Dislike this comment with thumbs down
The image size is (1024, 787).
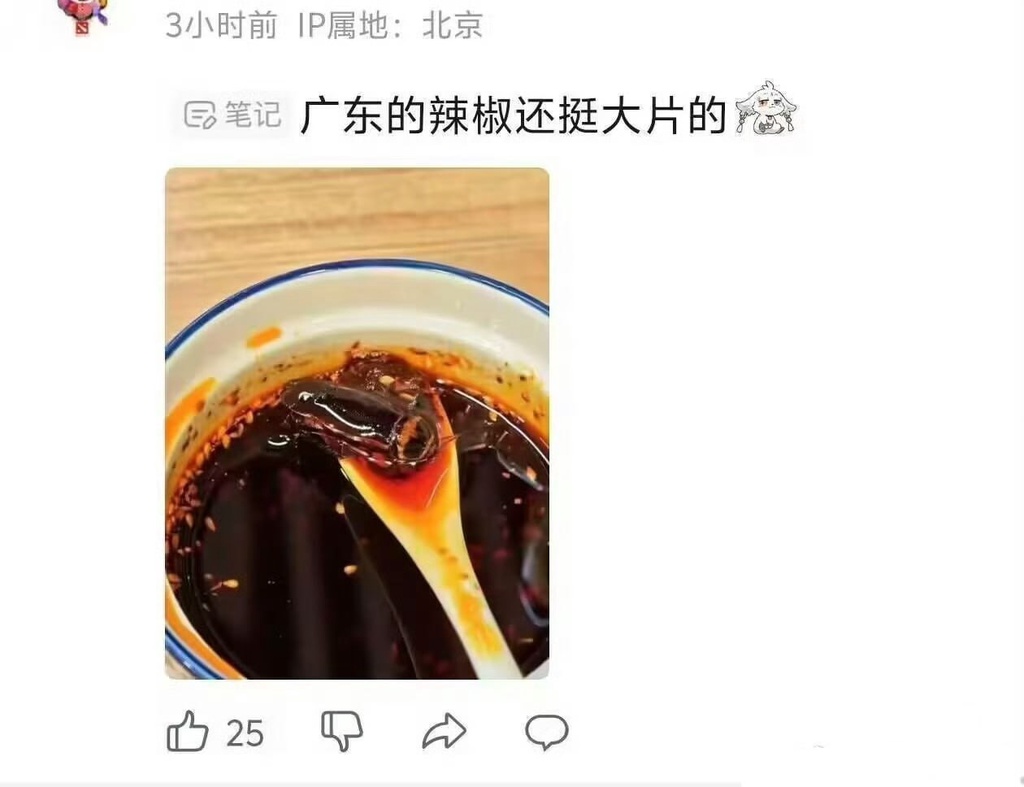click(x=341, y=732)
